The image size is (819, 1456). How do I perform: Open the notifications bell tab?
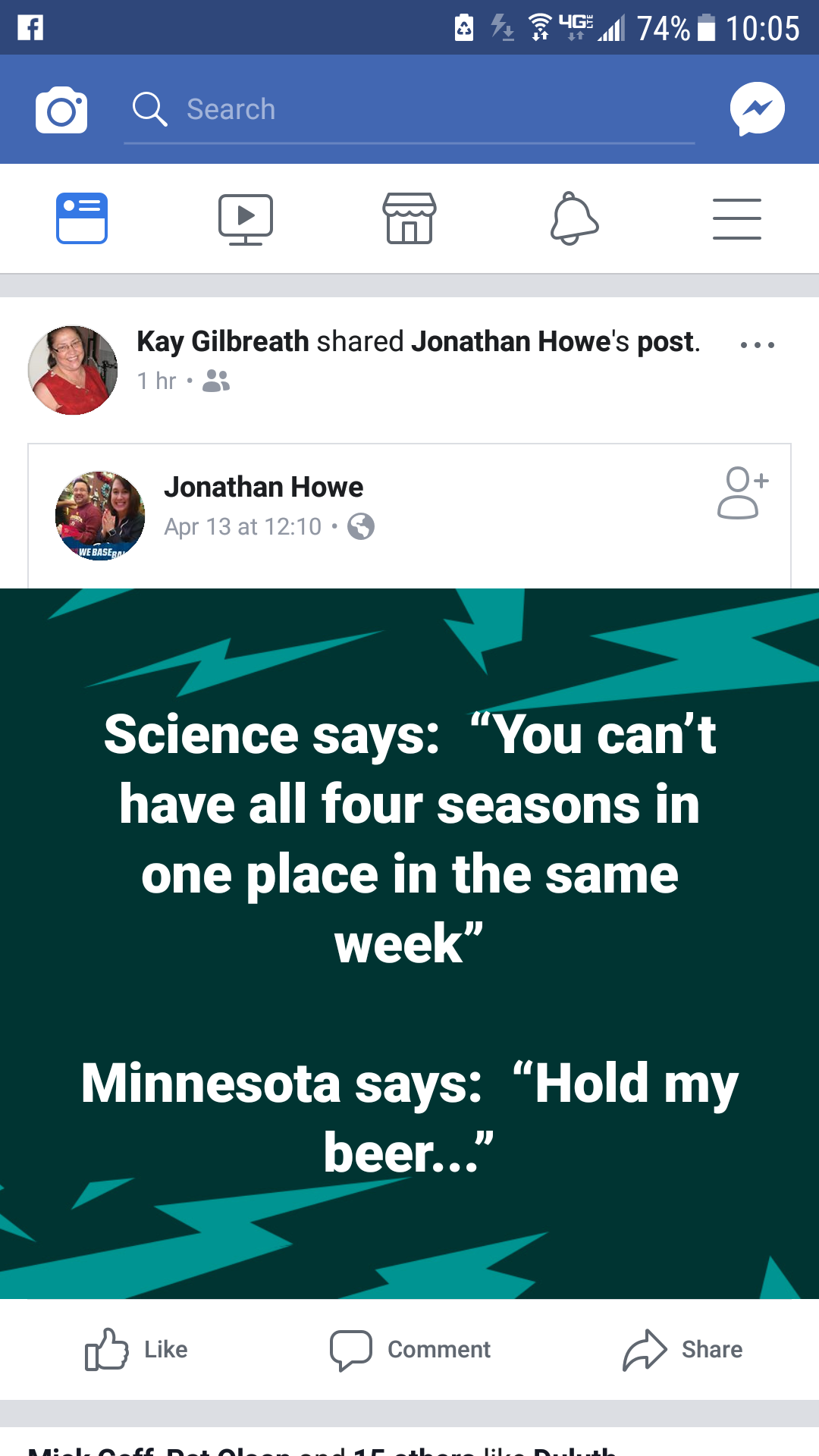[574, 218]
